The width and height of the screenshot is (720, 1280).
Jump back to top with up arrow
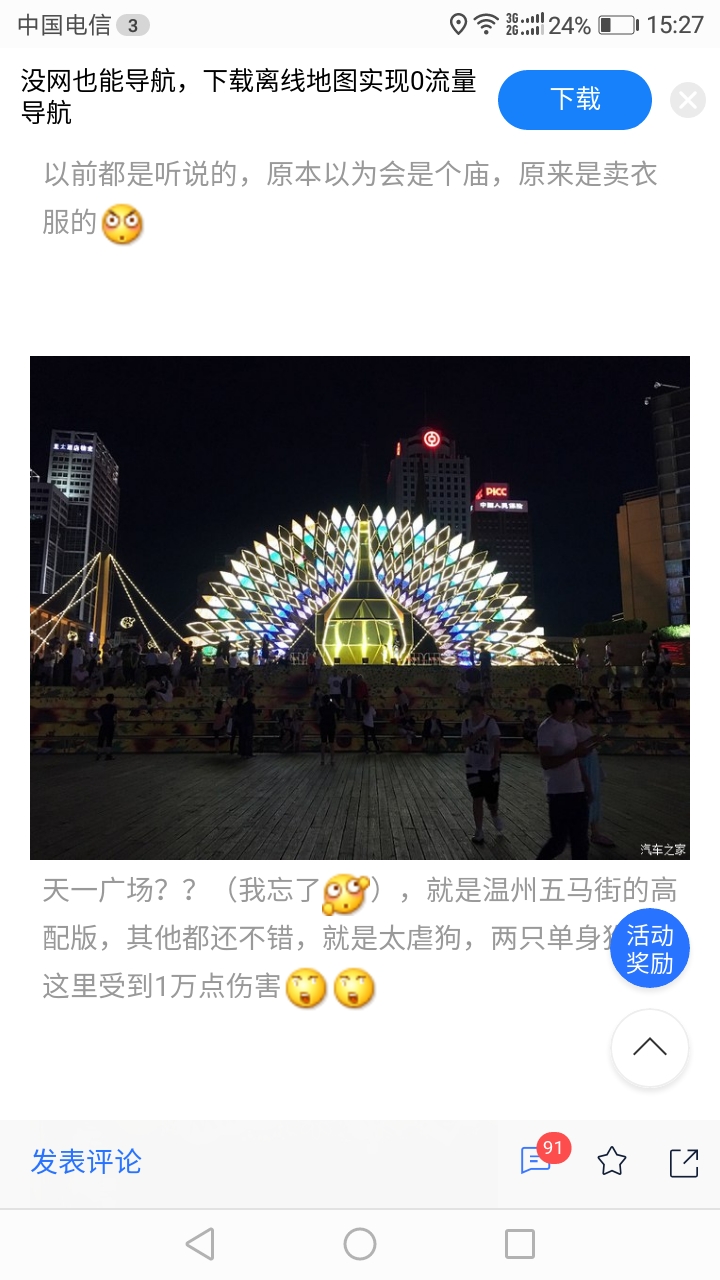click(650, 1047)
